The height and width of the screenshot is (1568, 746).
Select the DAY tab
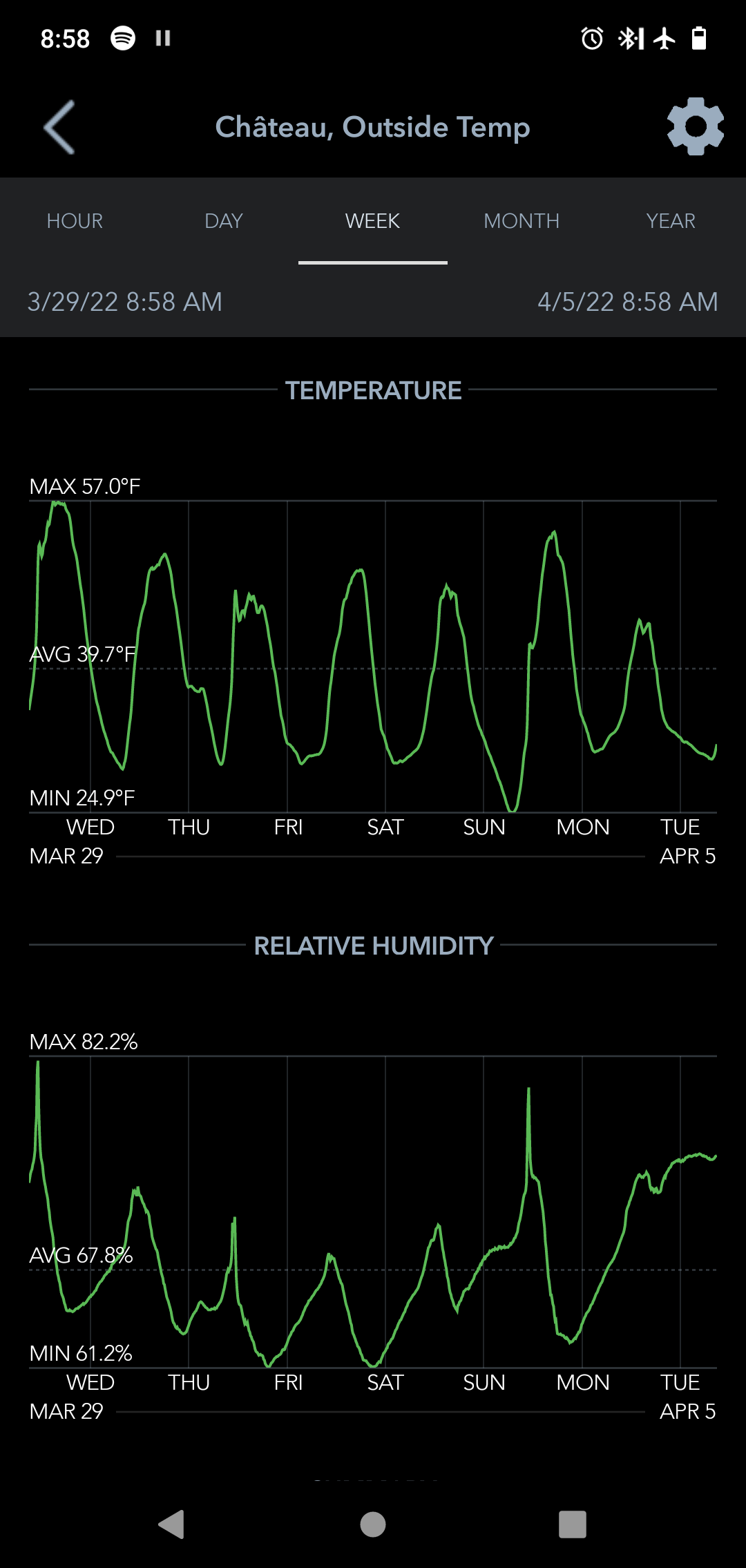coord(224,221)
